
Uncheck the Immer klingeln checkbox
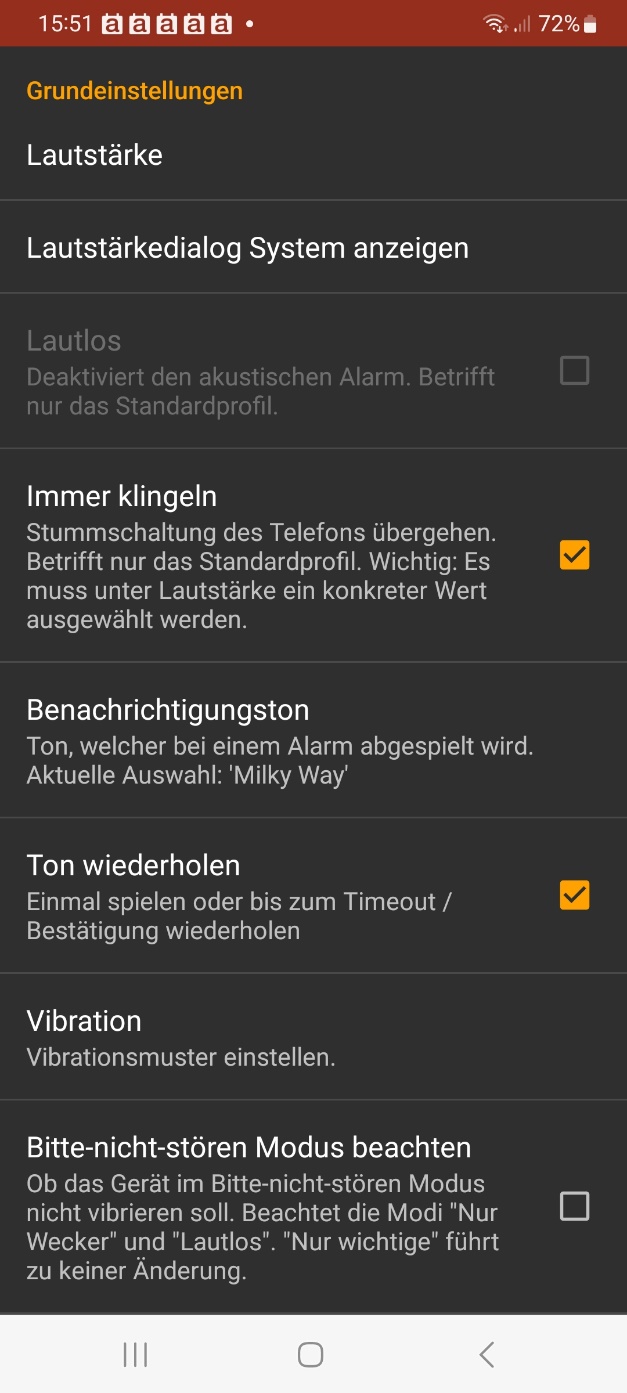[574, 555]
